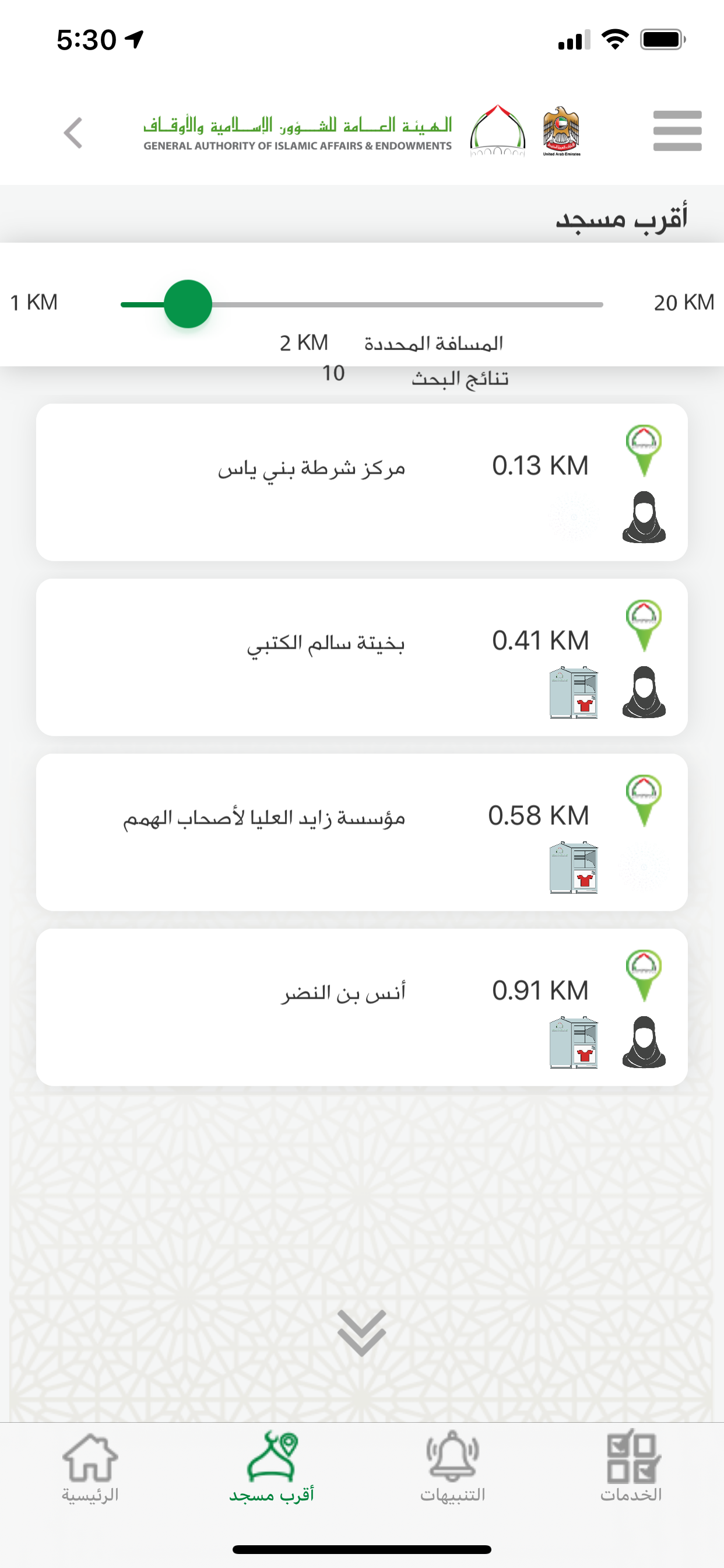The image size is (724, 1568).
Task: Open أنس بن النضر mosque card
Action: pyautogui.click(x=343, y=993)
